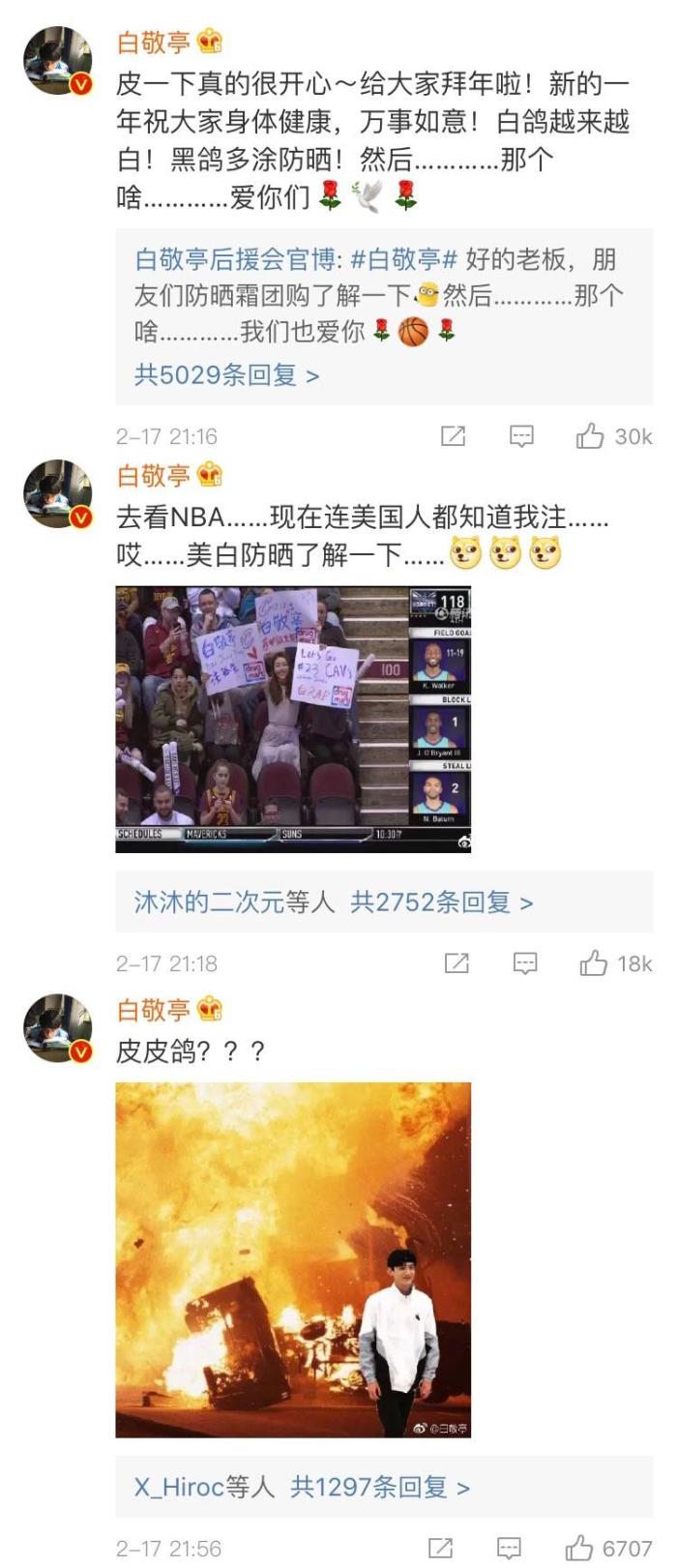Screen dimensions: 677x1568
Task: Share the comment posted at 21:18
Action: click(x=456, y=963)
